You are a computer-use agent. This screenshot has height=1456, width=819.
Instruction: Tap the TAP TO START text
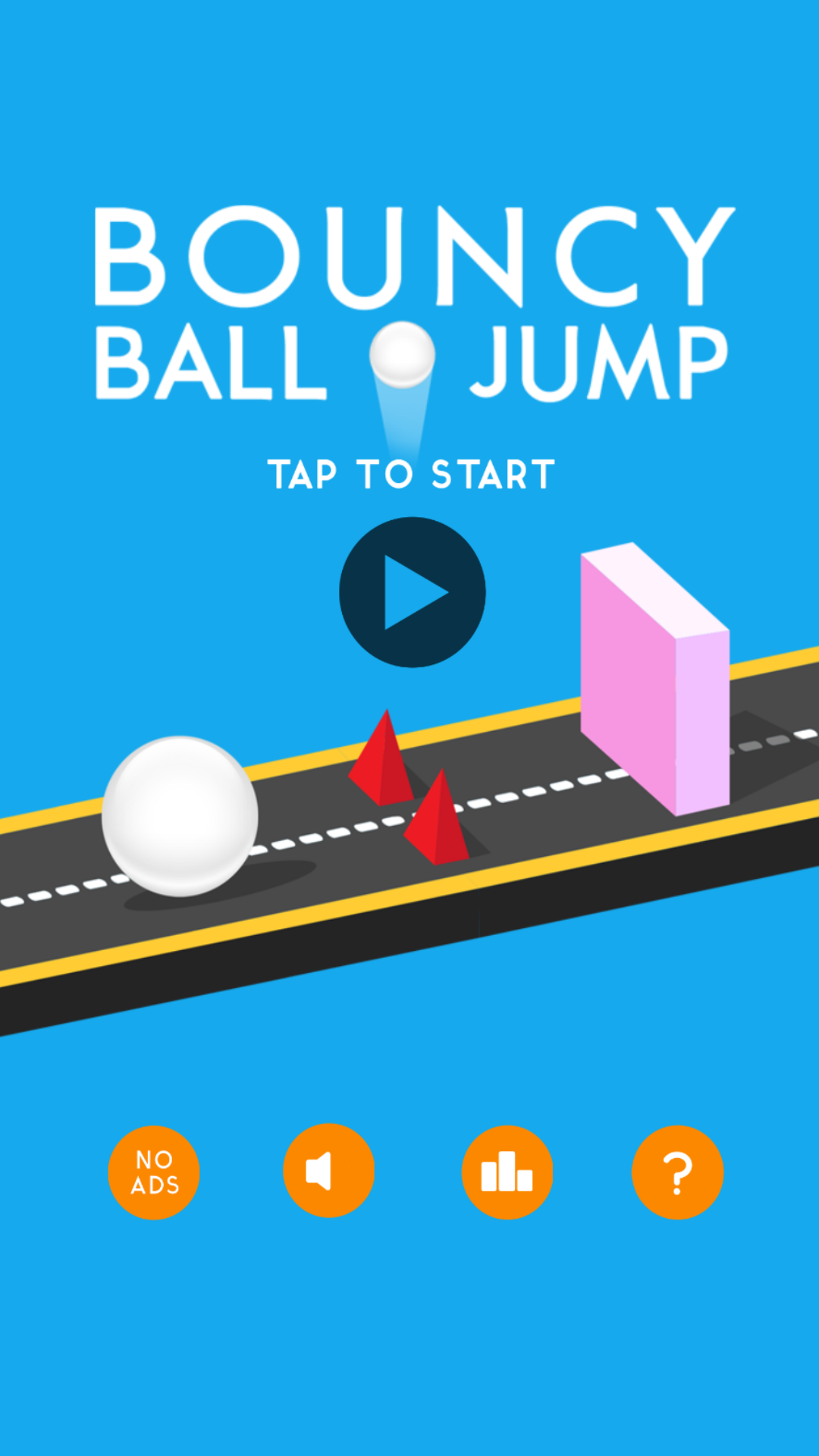click(412, 475)
